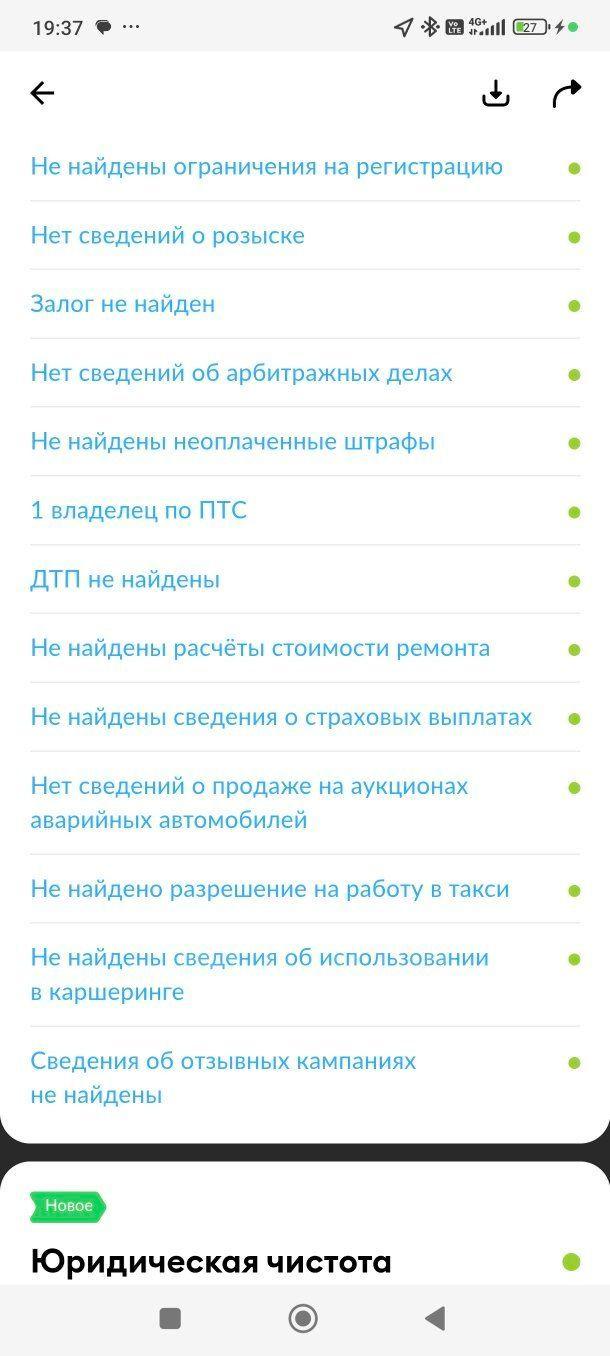610x1356 pixels.
Task: Open 'Нет сведений об арбитражных делах'
Action: (x=305, y=374)
